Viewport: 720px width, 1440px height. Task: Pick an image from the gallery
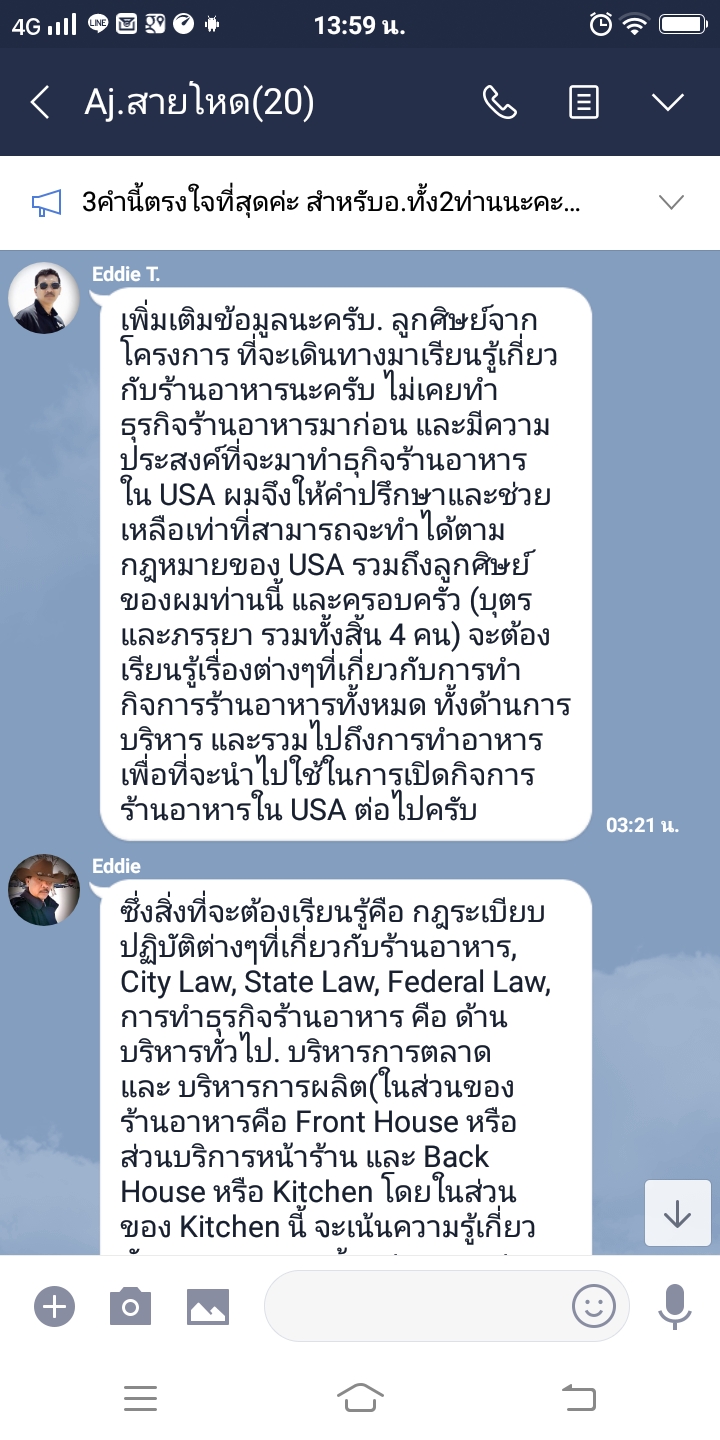[208, 1306]
